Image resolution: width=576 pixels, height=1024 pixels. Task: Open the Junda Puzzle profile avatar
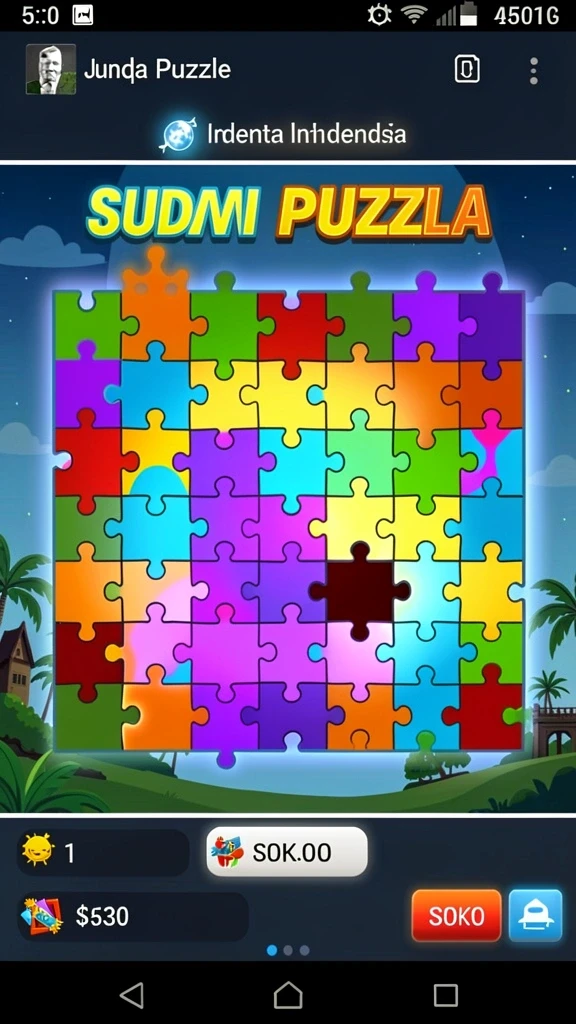click(x=51, y=69)
